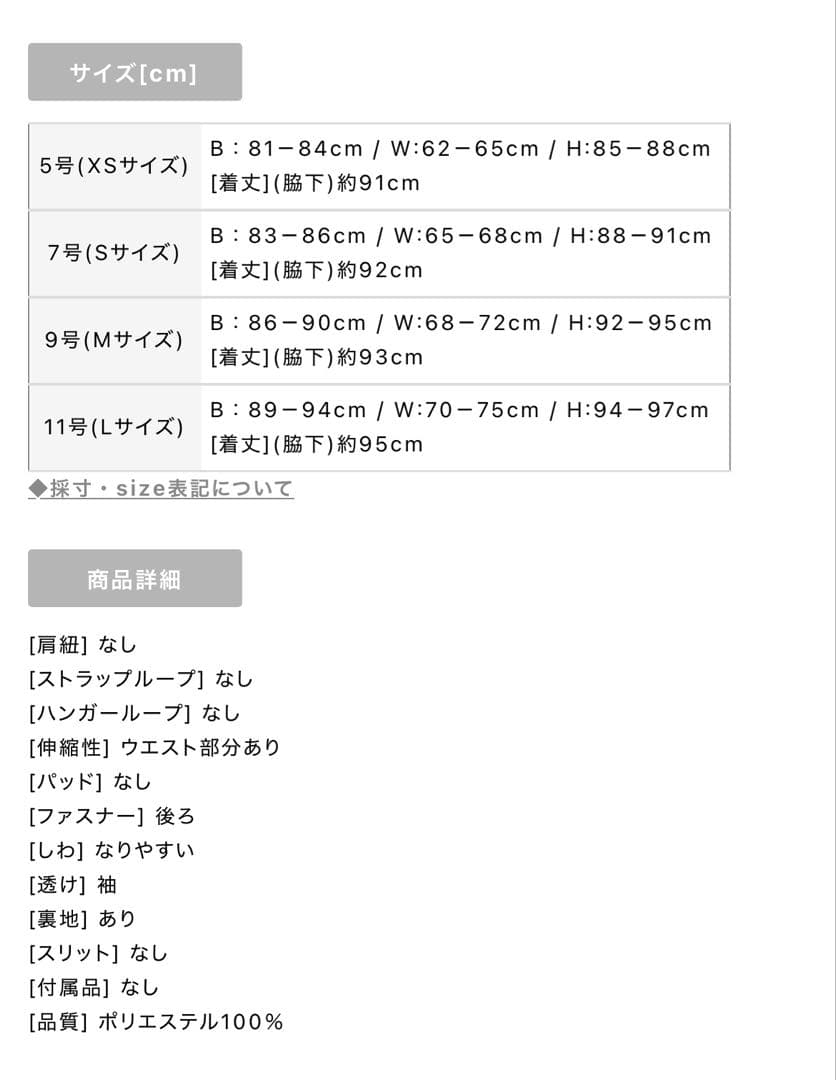Image resolution: width=836 pixels, height=1080 pixels.
Task: Open the 採寸・size表記について link
Action: pyautogui.click(x=162, y=489)
